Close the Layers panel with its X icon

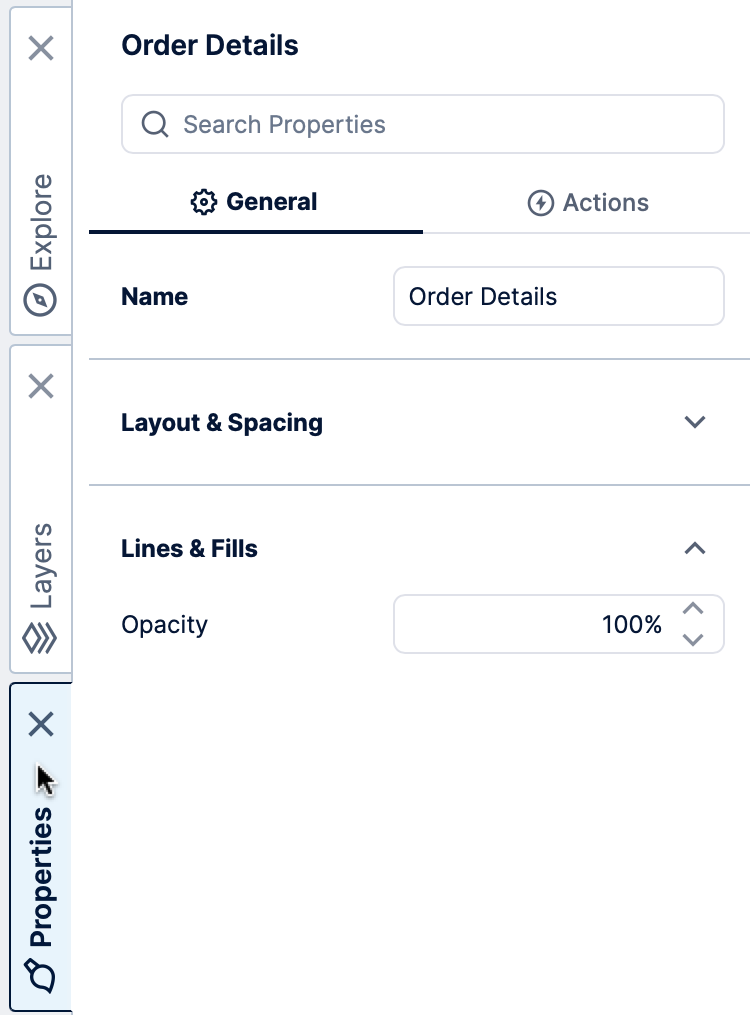[40, 386]
